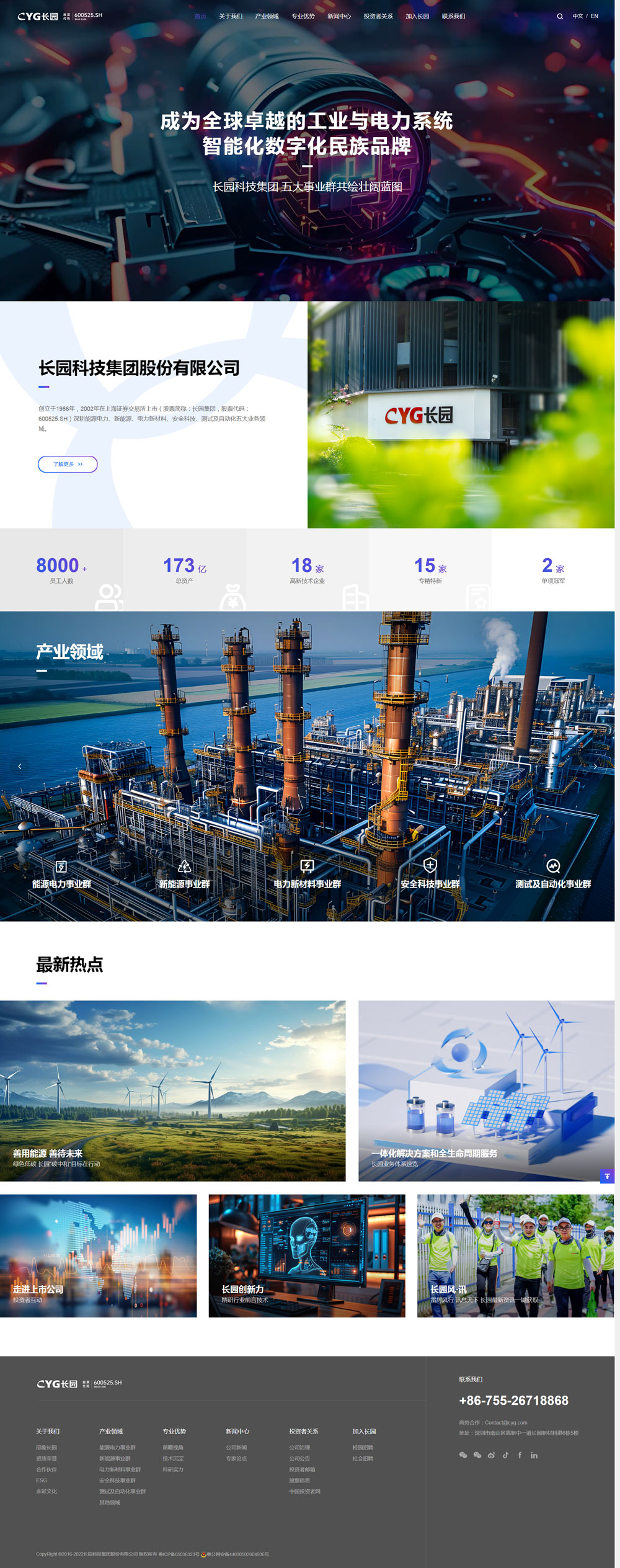
Task: View the 走进上市公司 card
Action: point(98,1255)
